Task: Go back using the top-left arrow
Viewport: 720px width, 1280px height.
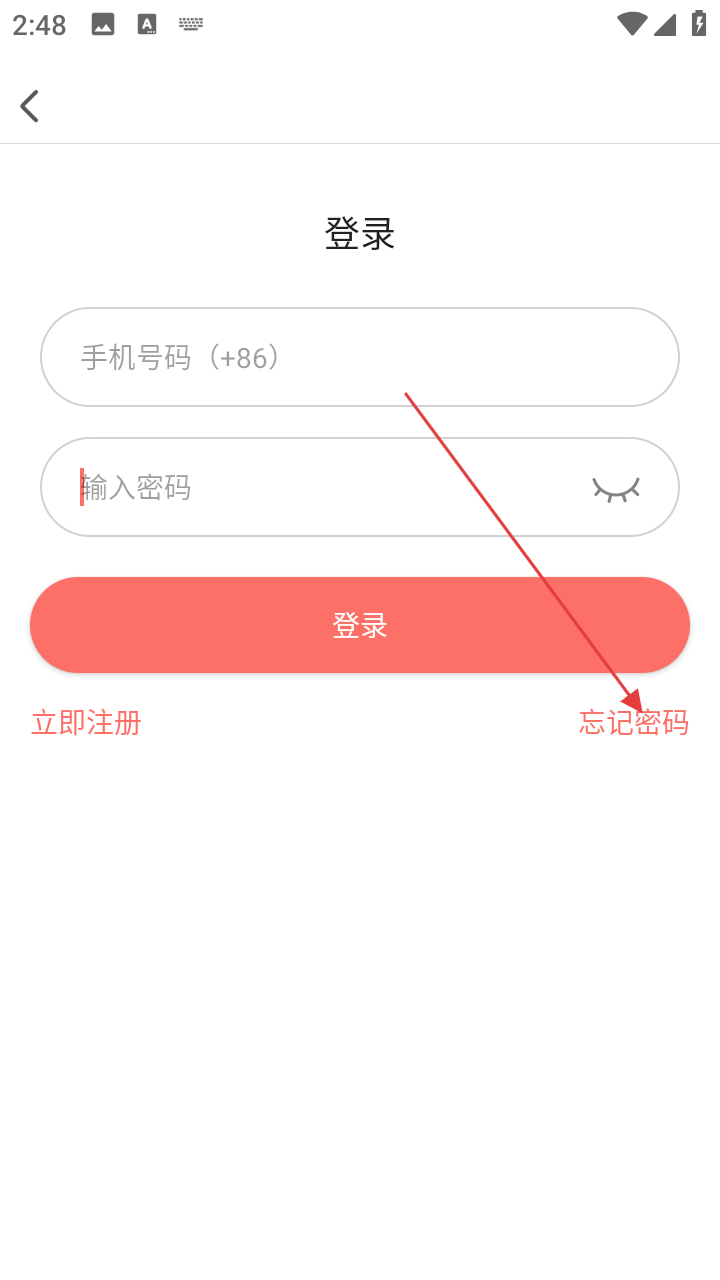Action: coord(30,106)
